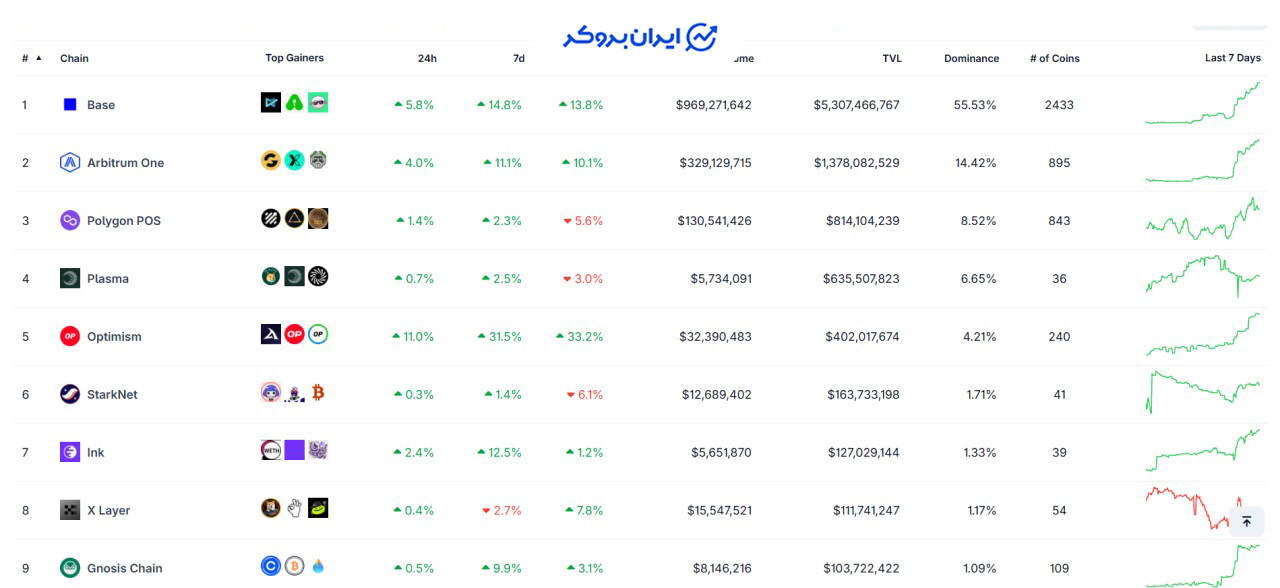Sort by the 24h change column
The height and width of the screenshot is (588, 1280).
[x=427, y=58]
